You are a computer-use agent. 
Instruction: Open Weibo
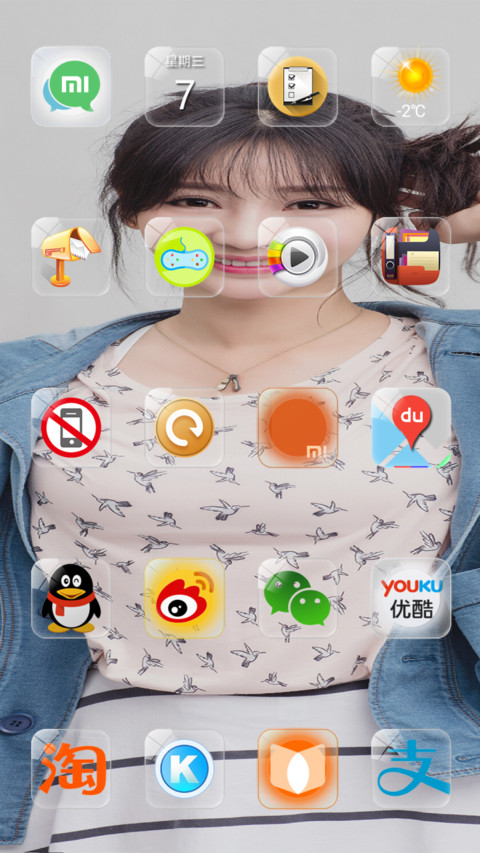[184, 598]
